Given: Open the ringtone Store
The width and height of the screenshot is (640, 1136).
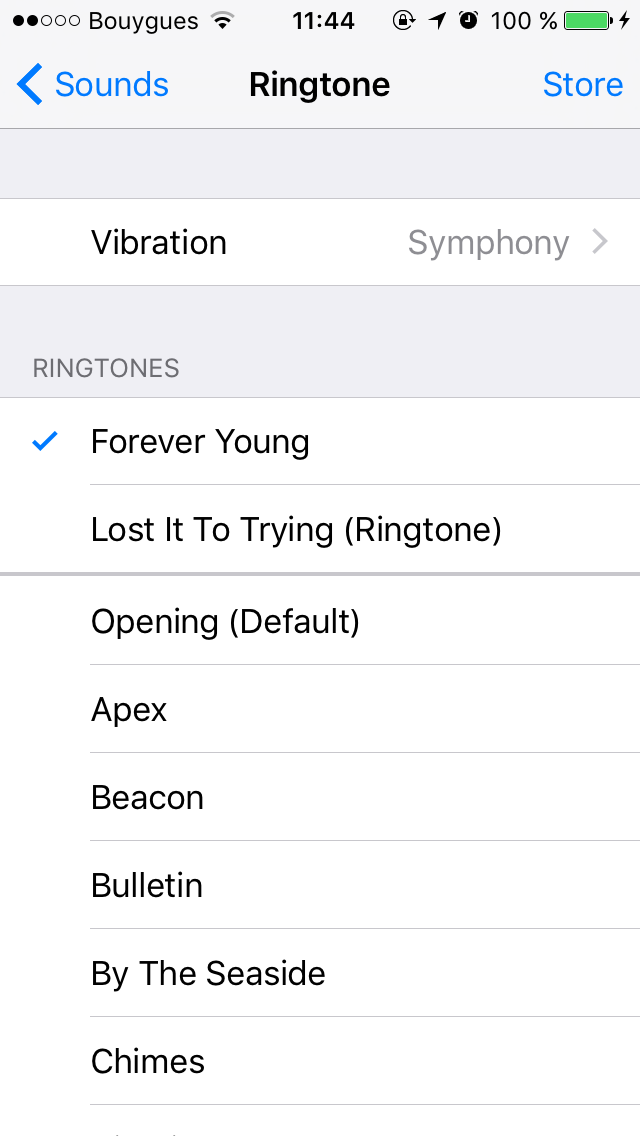Looking at the screenshot, I should tap(583, 85).
